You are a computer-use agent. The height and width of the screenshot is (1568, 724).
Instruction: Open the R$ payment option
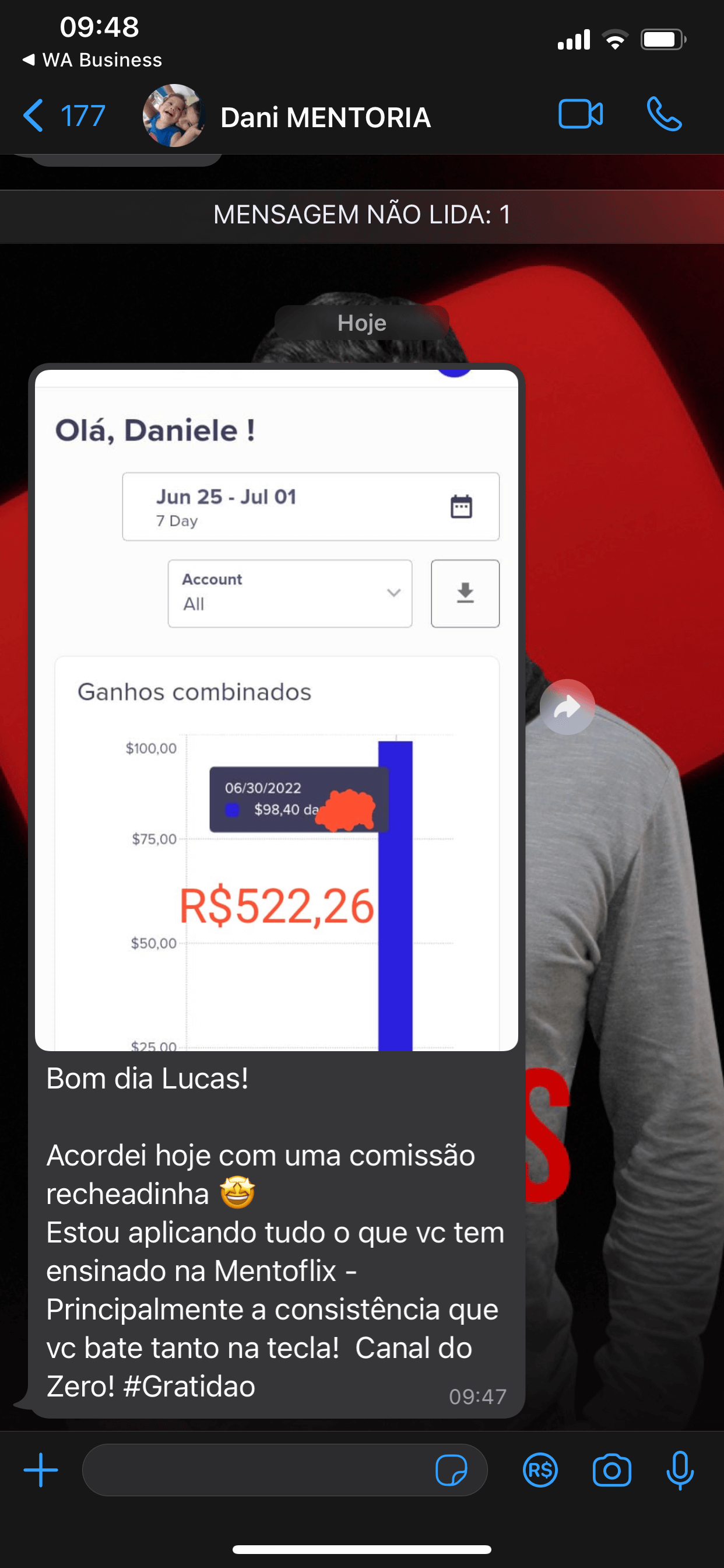pyautogui.click(x=540, y=1470)
